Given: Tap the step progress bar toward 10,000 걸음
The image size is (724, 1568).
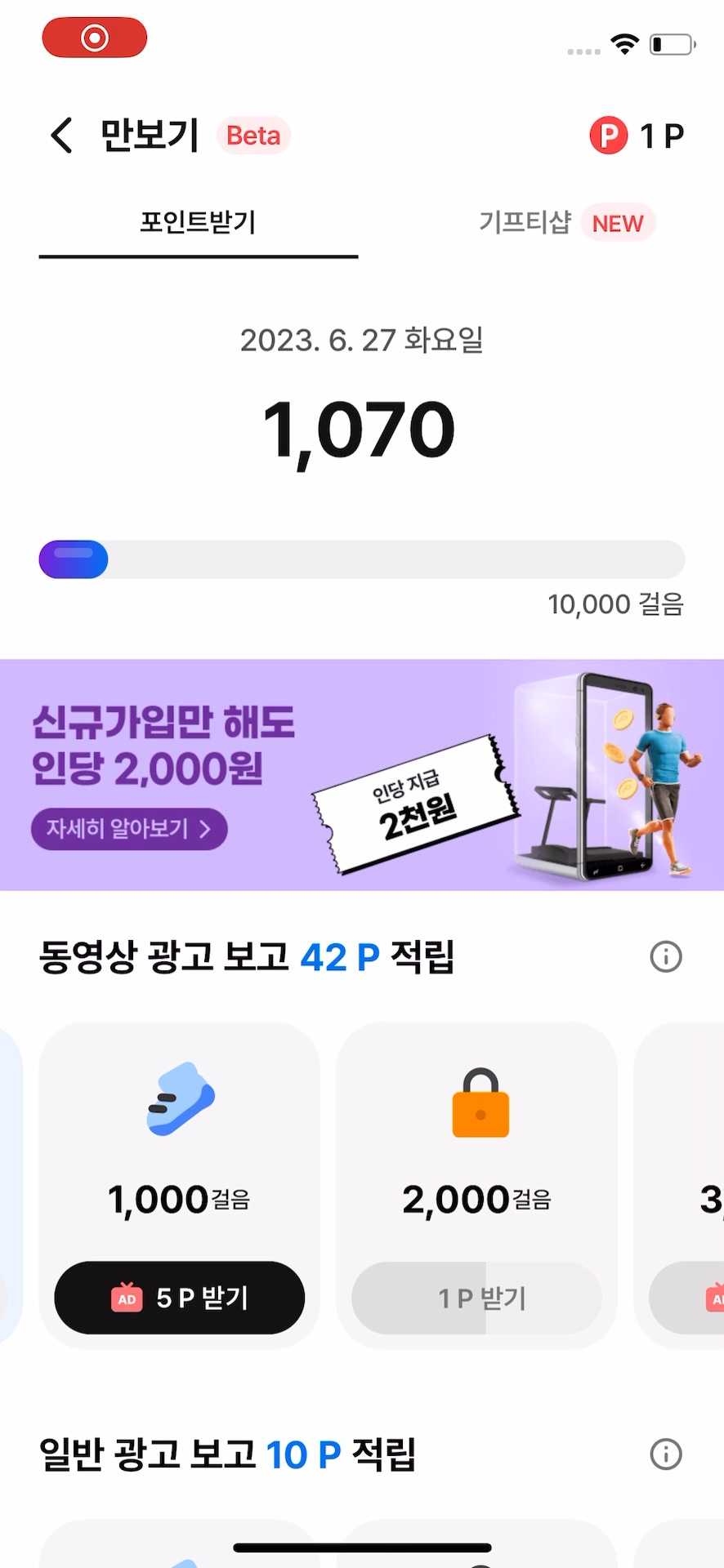Looking at the screenshot, I should tap(362, 559).
